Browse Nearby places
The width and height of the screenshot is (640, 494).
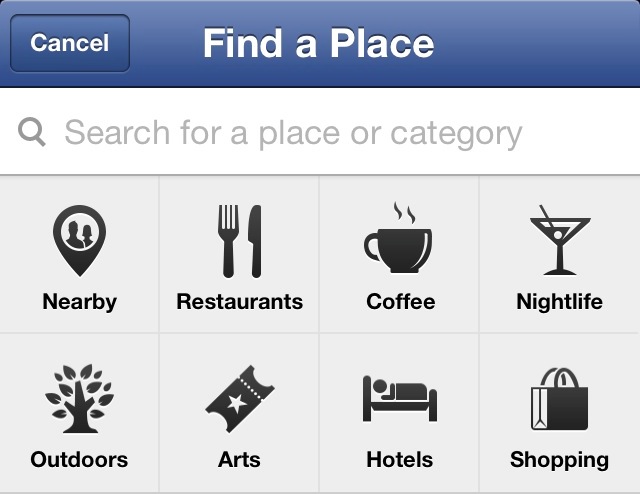[80, 255]
